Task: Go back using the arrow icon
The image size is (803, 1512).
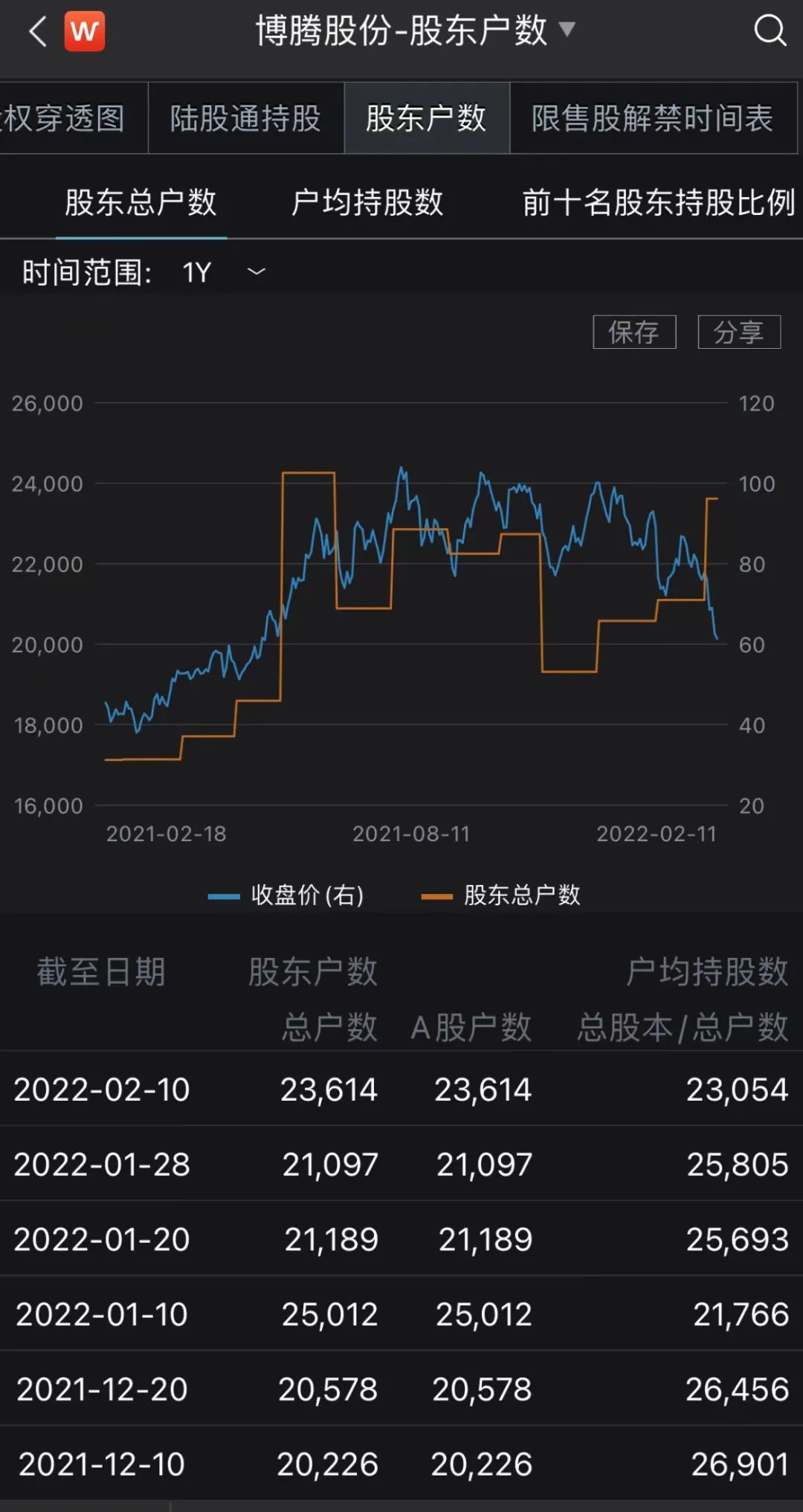Action: (x=37, y=31)
